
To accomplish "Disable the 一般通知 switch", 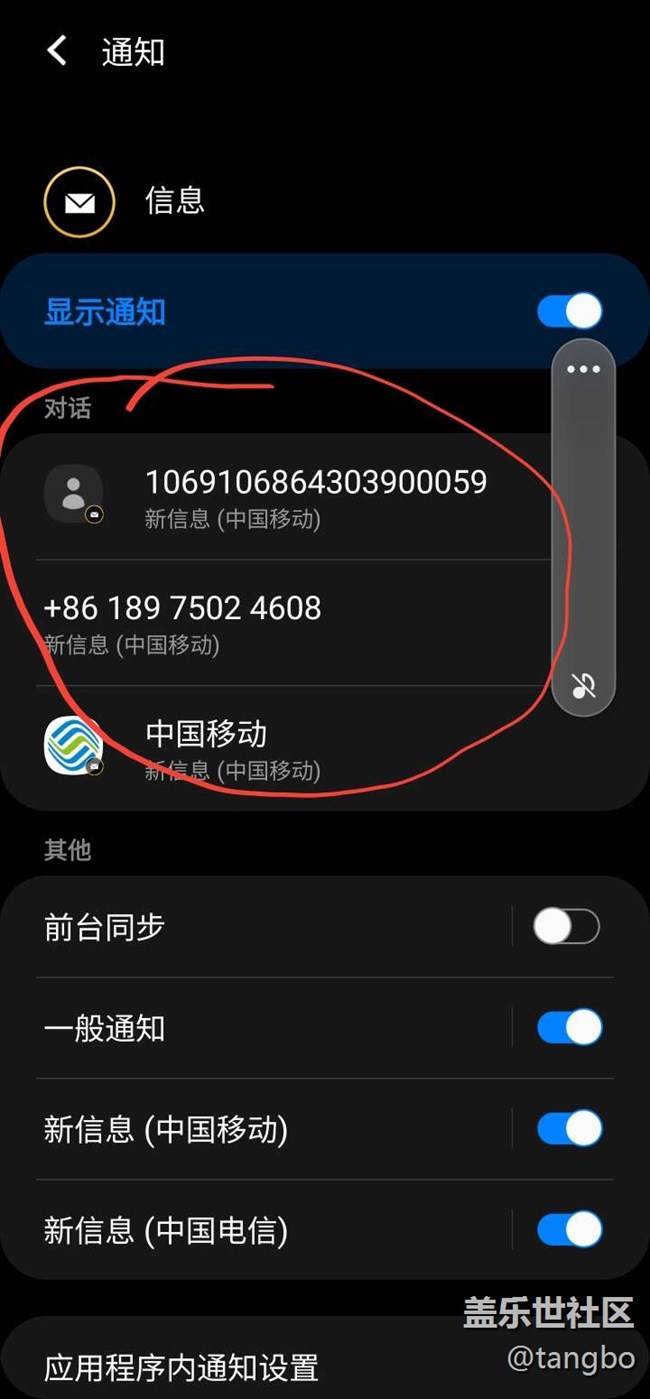I will click(569, 1028).
